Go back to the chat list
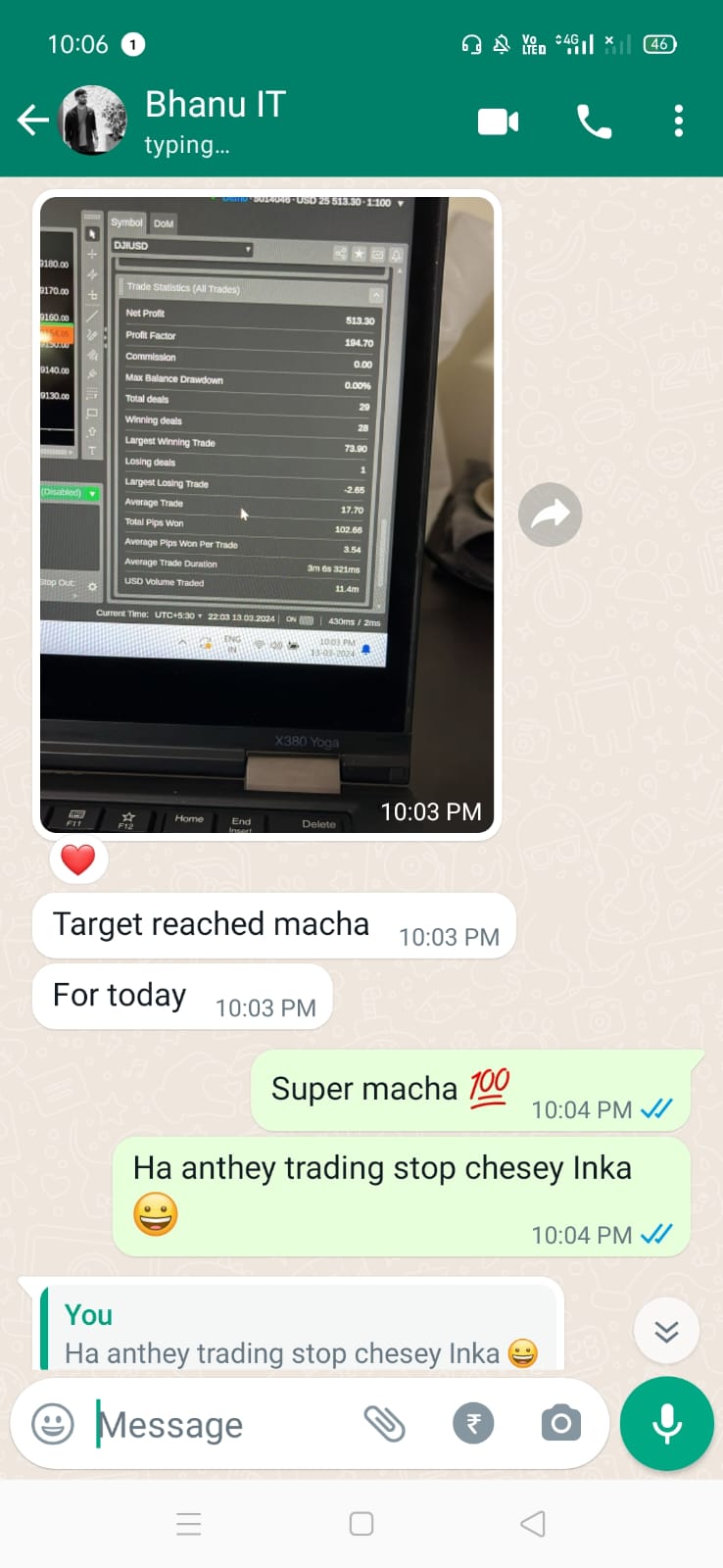723x1568 pixels. pos(32,121)
